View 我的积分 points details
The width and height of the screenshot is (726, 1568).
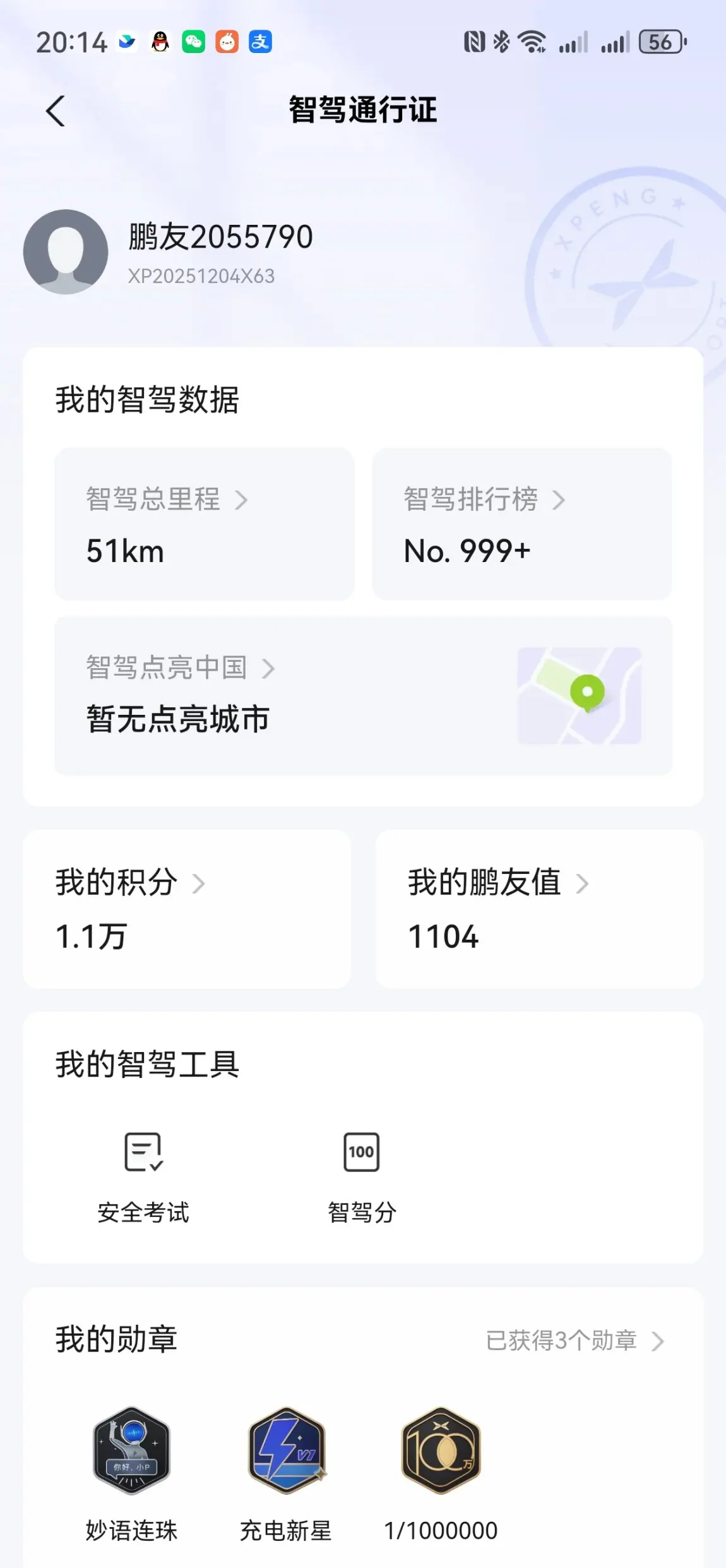[187, 909]
